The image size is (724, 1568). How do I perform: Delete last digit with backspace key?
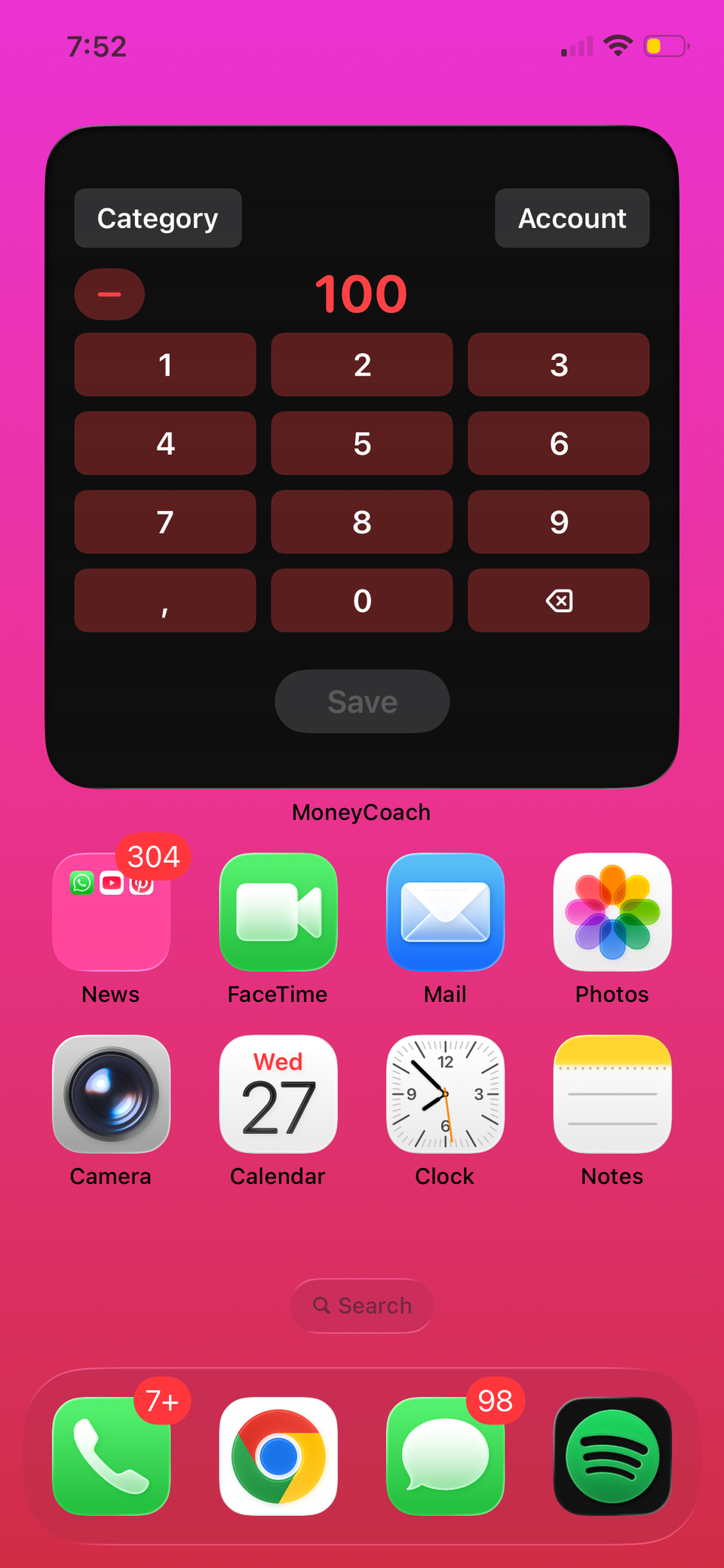tap(559, 601)
